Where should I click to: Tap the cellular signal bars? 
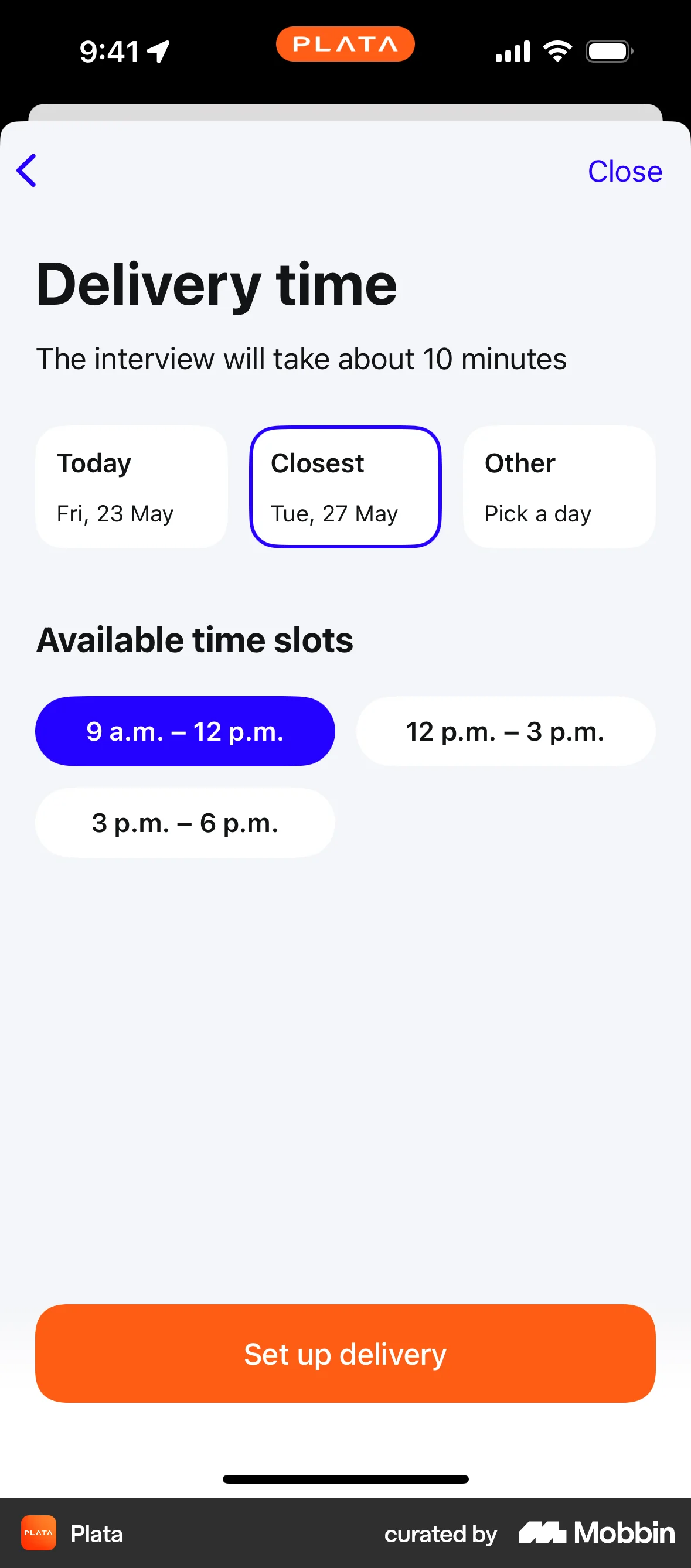pos(512,52)
